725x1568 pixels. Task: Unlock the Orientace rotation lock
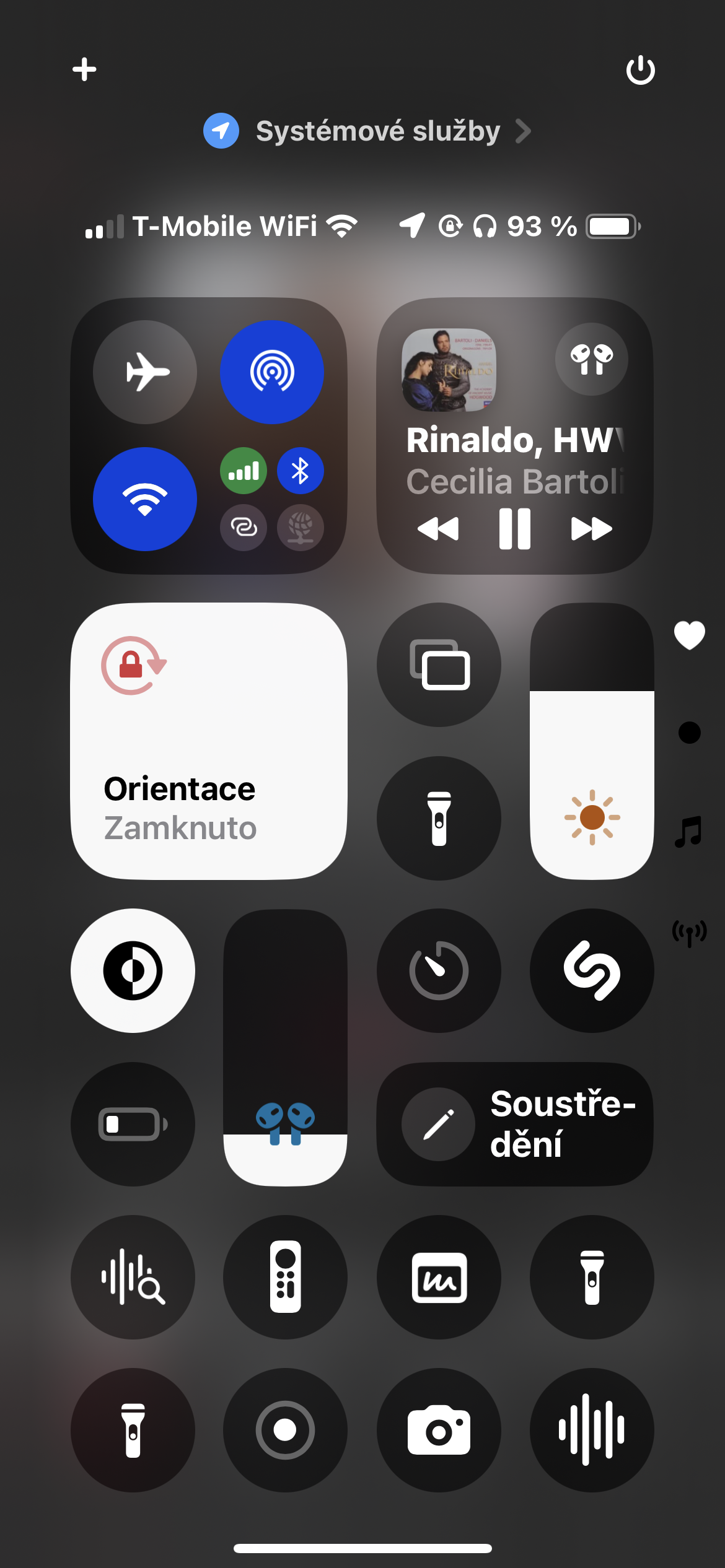coord(209,741)
